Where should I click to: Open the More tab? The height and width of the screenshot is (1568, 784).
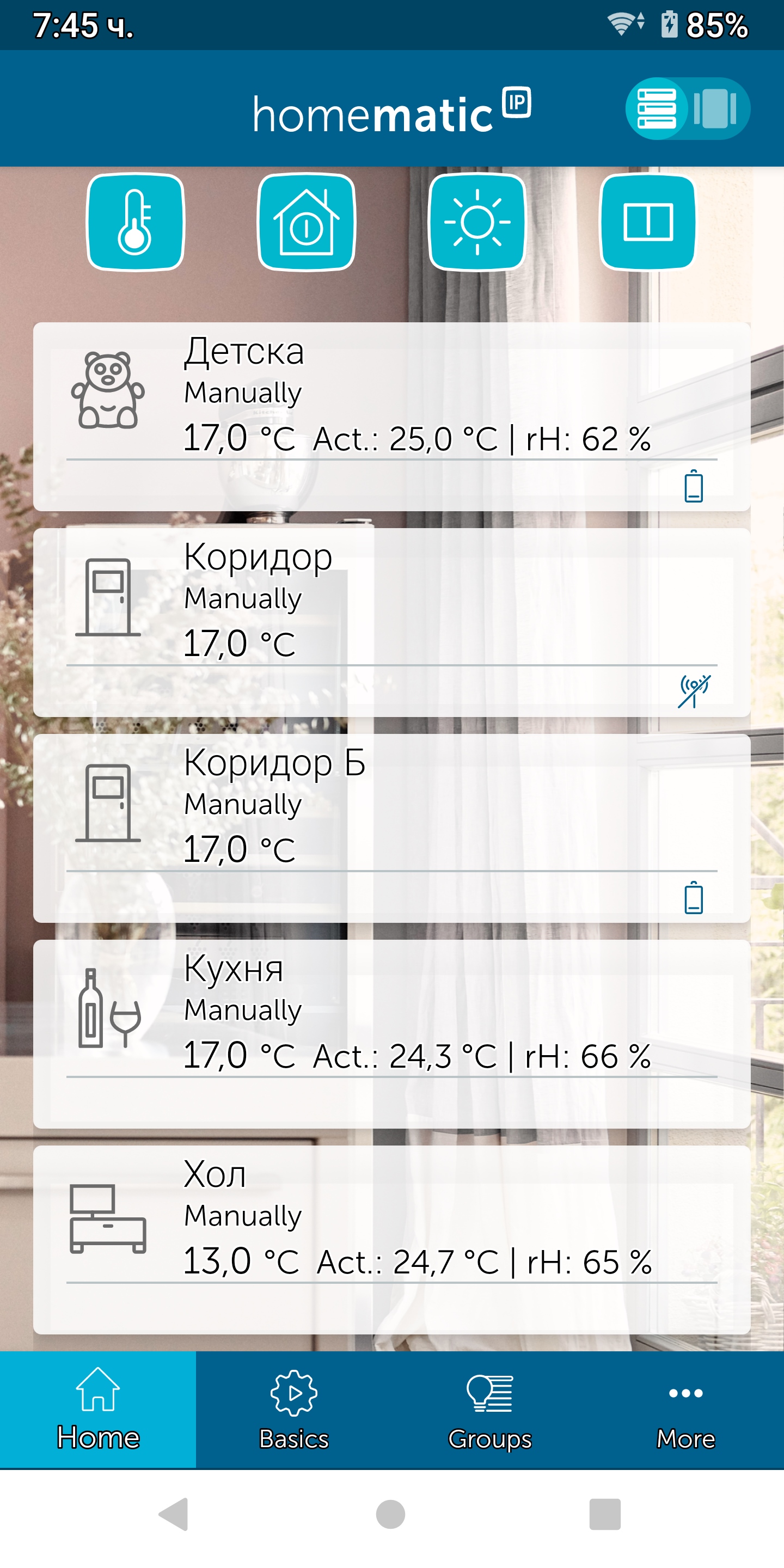685,1410
